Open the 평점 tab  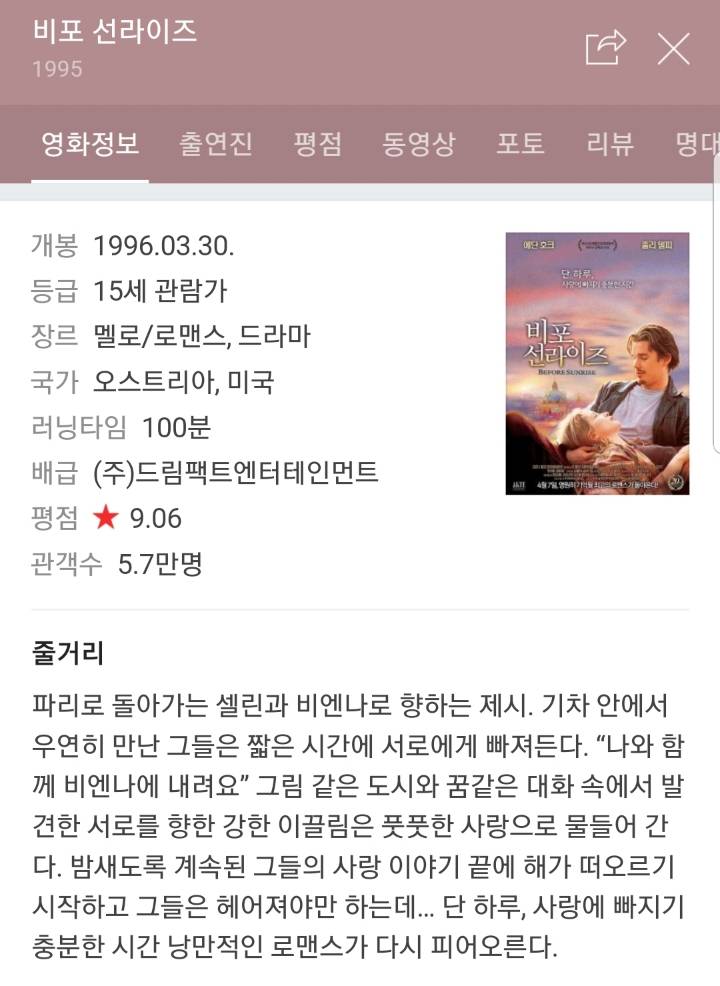coord(318,144)
